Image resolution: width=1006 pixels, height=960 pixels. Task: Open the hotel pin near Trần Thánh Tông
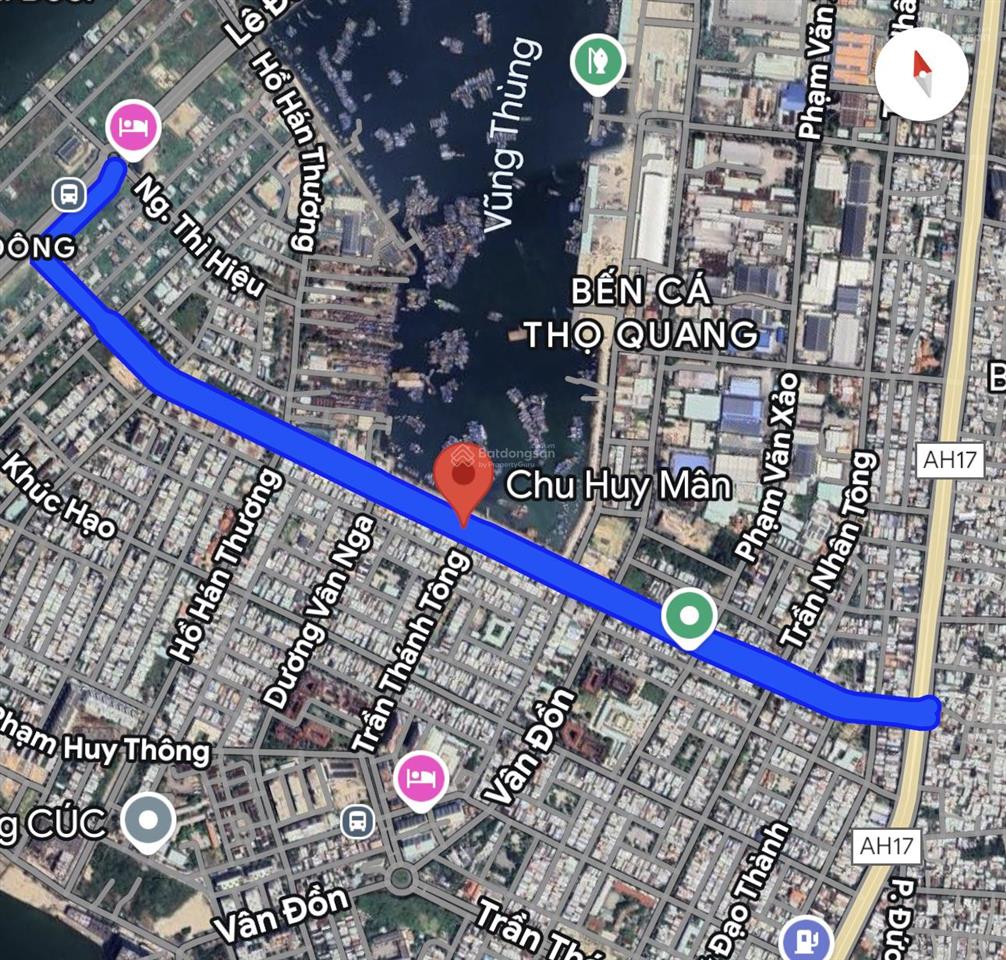click(x=422, y=777)
